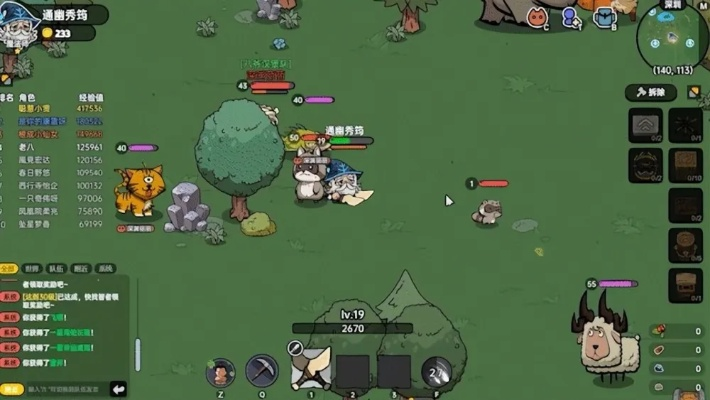Screen dimensions: 710x400
Task: Select the first build item slot
Action: [x=645, y=124]
